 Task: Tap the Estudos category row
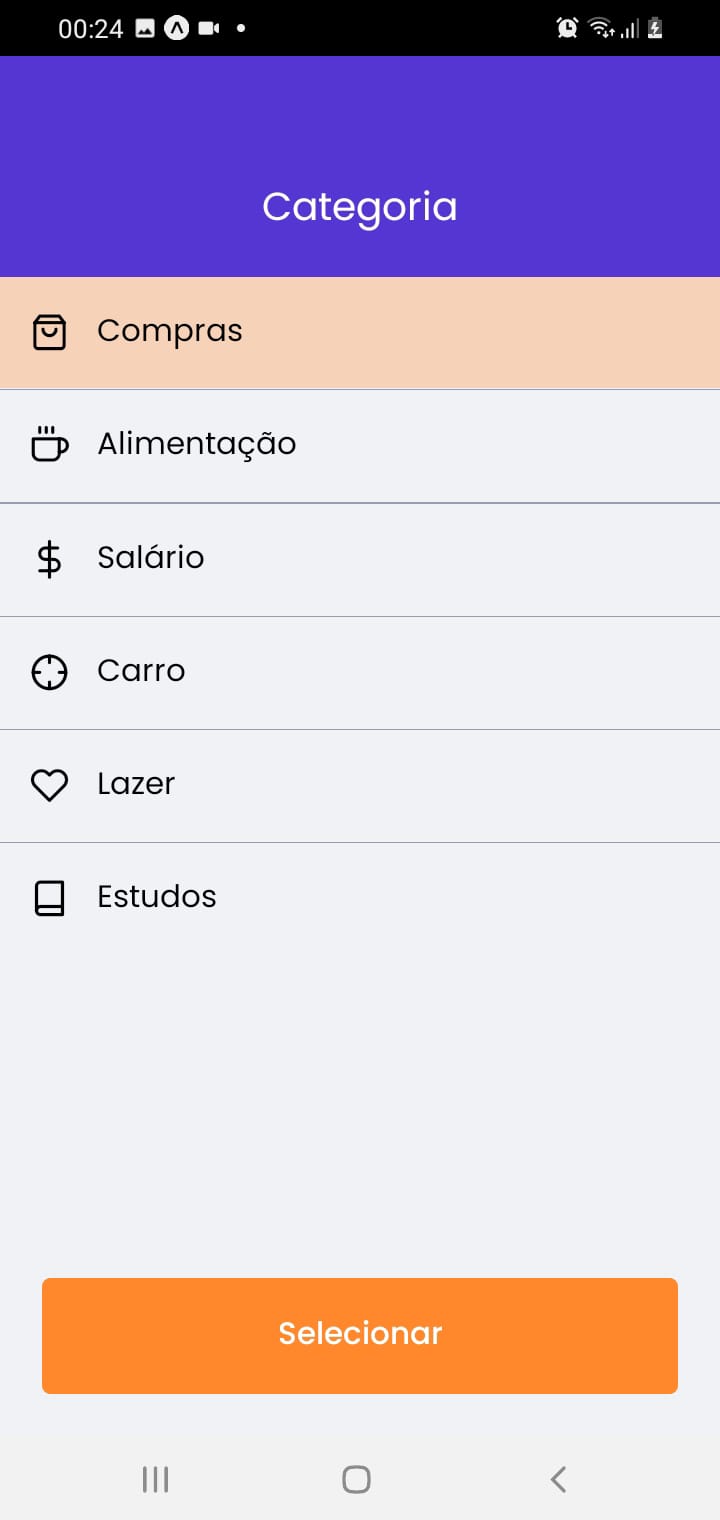point(360,898)
